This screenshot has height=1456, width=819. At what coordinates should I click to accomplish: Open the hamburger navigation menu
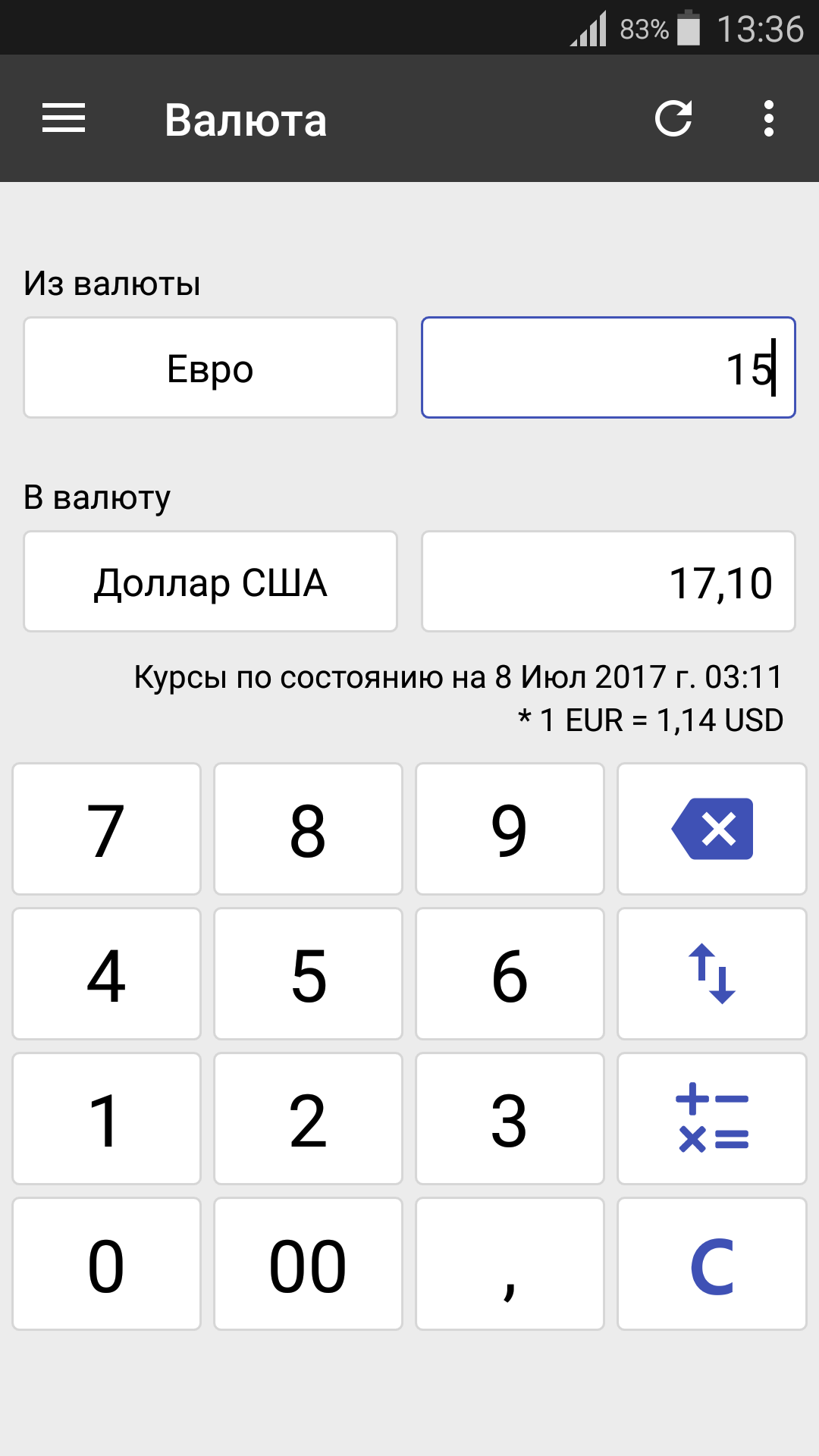click(x=64, y=118)
